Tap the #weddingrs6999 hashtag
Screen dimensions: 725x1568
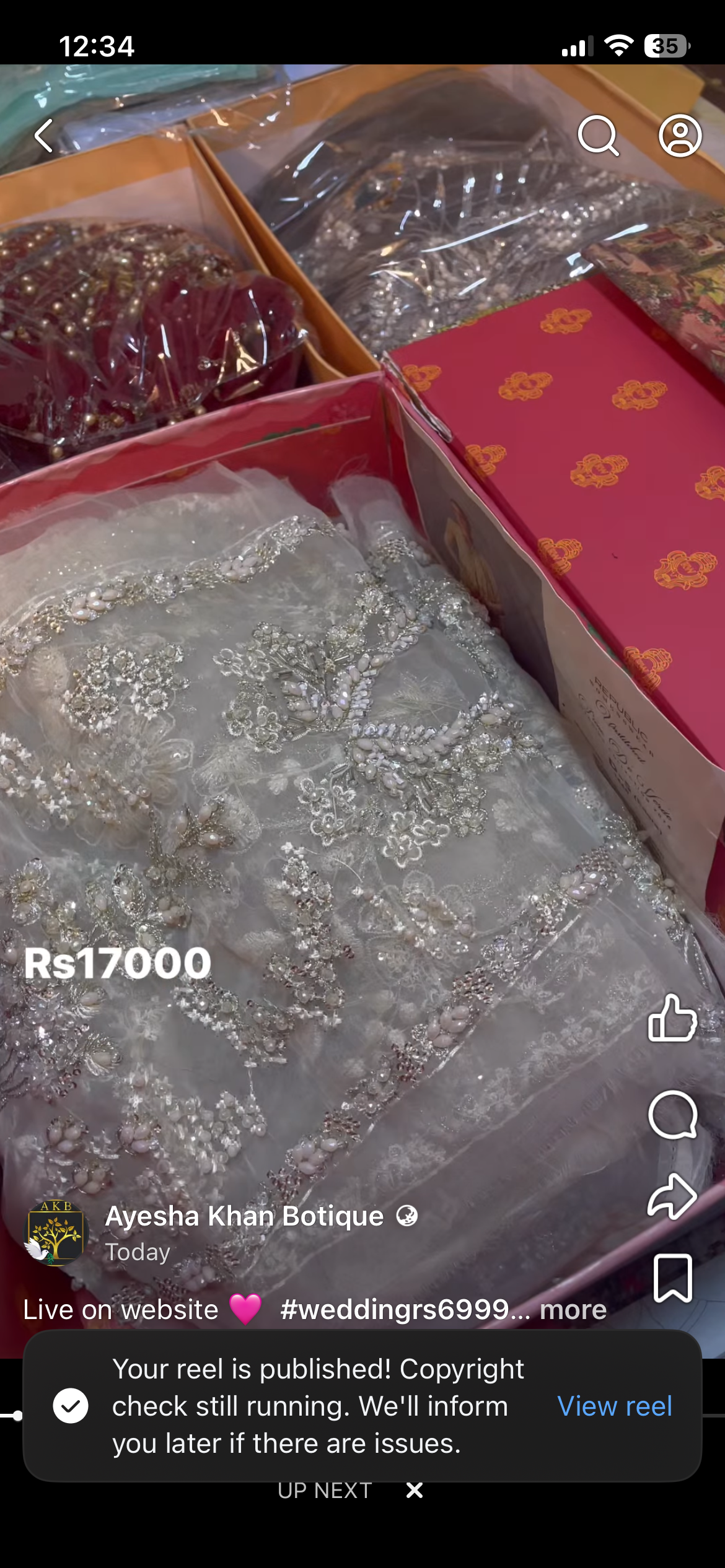pos(394,1310)
